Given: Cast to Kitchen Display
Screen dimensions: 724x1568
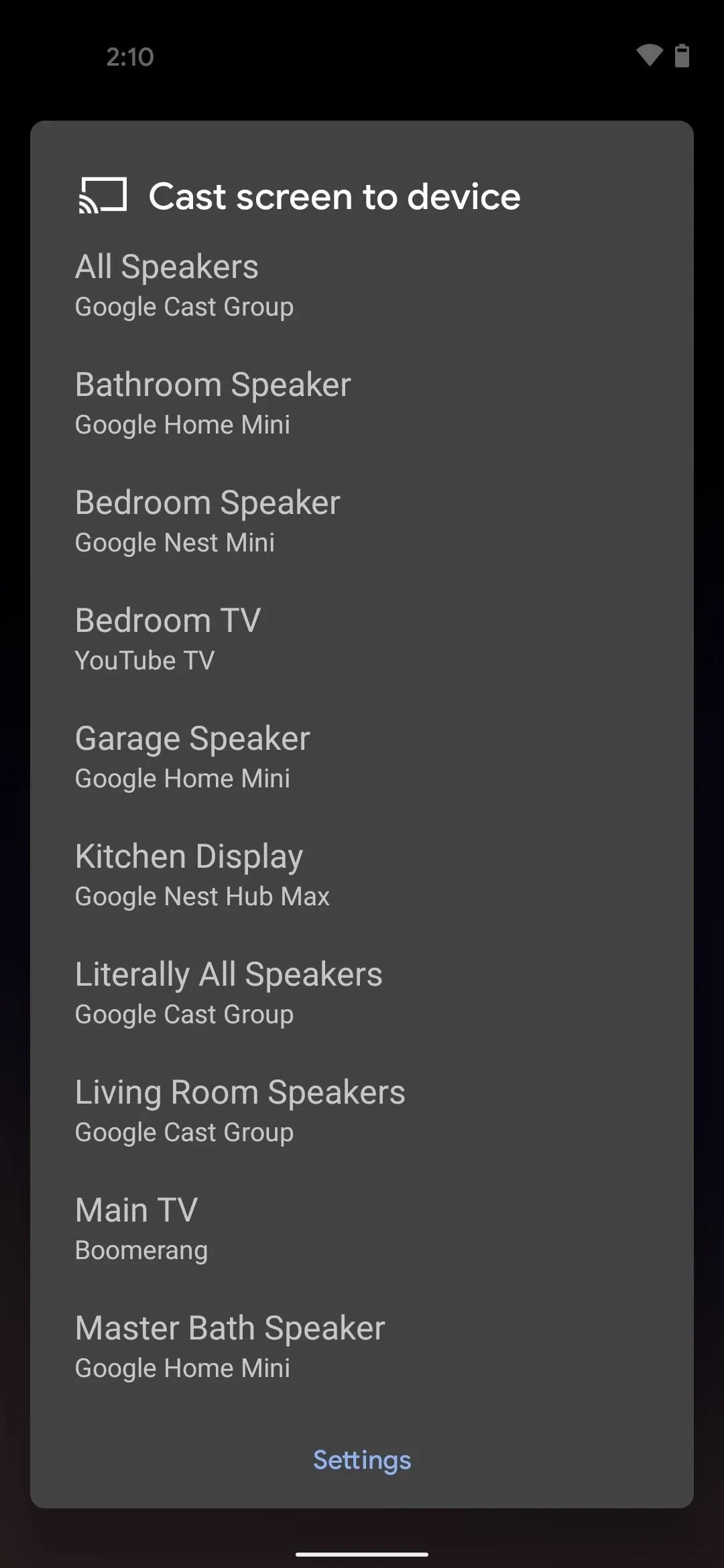Looking at the screenshot, I should point(362,874).
